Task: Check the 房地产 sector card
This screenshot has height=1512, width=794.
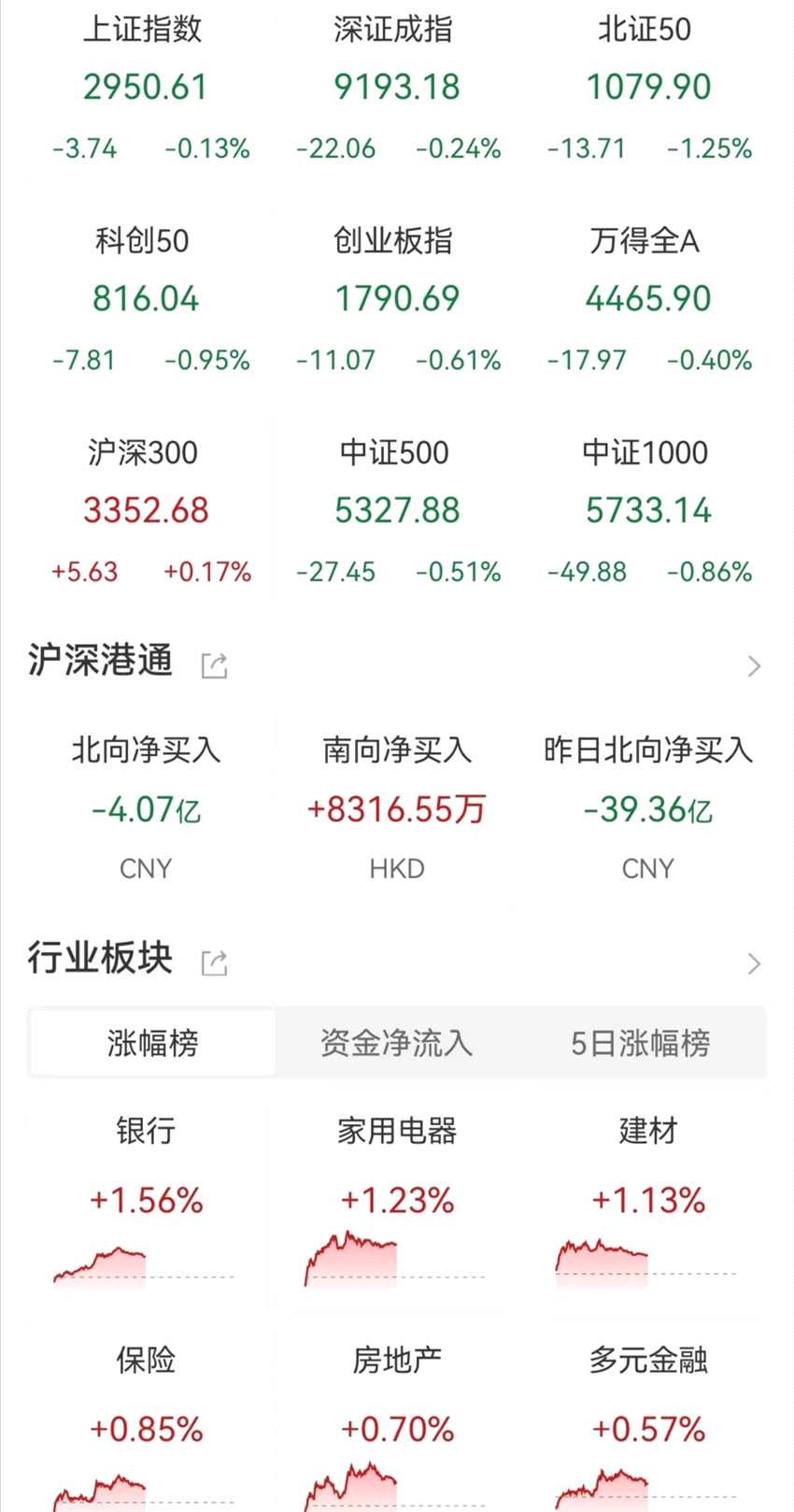Action: (397, 1430)
